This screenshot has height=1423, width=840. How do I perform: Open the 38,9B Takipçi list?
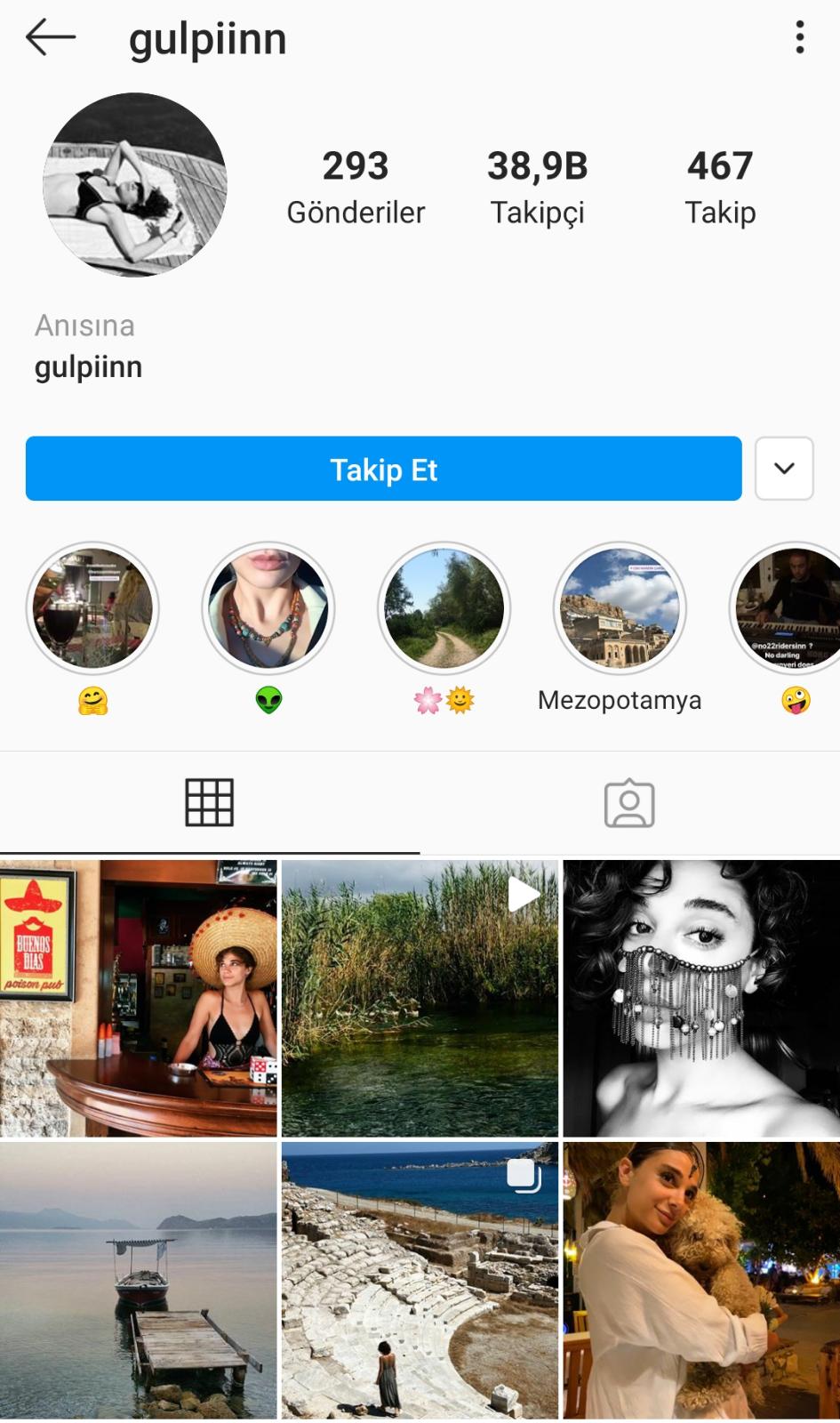[x=537, y=184]
